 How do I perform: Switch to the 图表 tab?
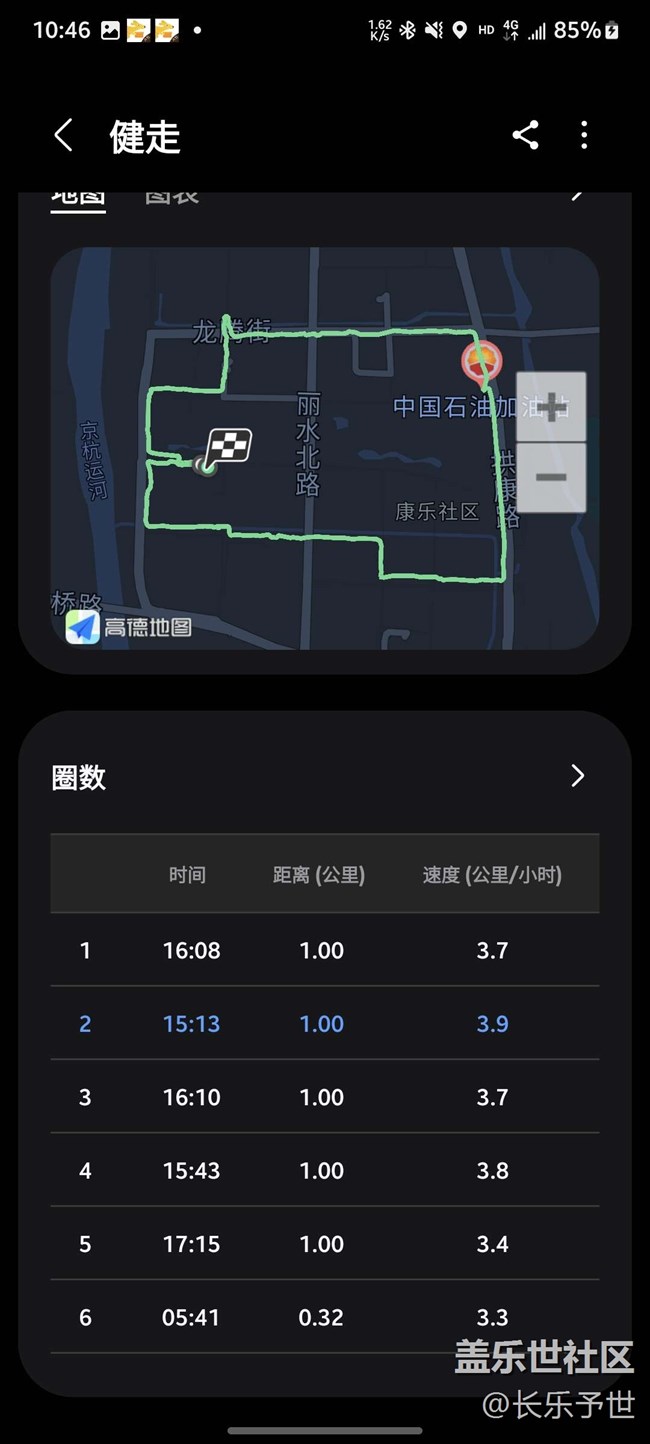click(x=171, y=195)
